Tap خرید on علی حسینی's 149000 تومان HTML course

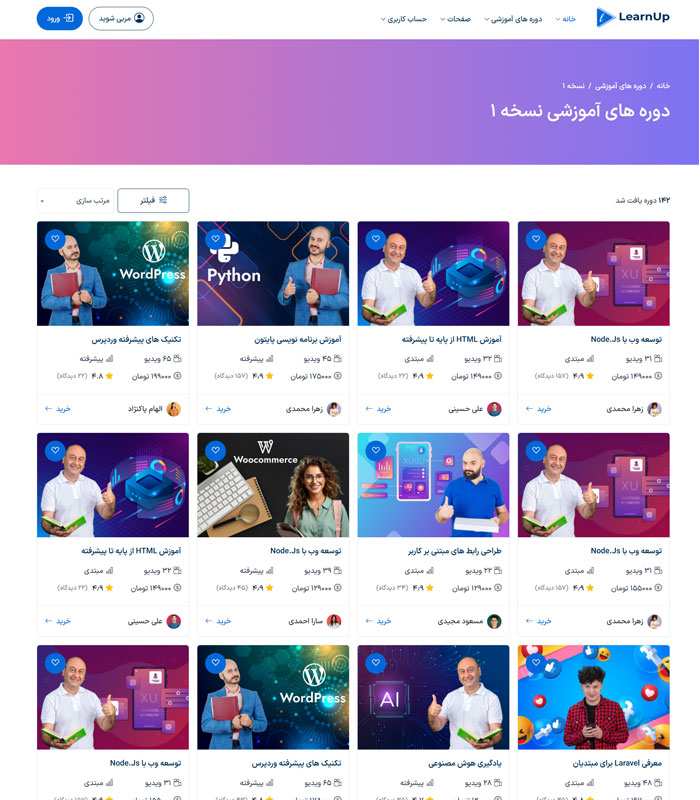point(378,409)
